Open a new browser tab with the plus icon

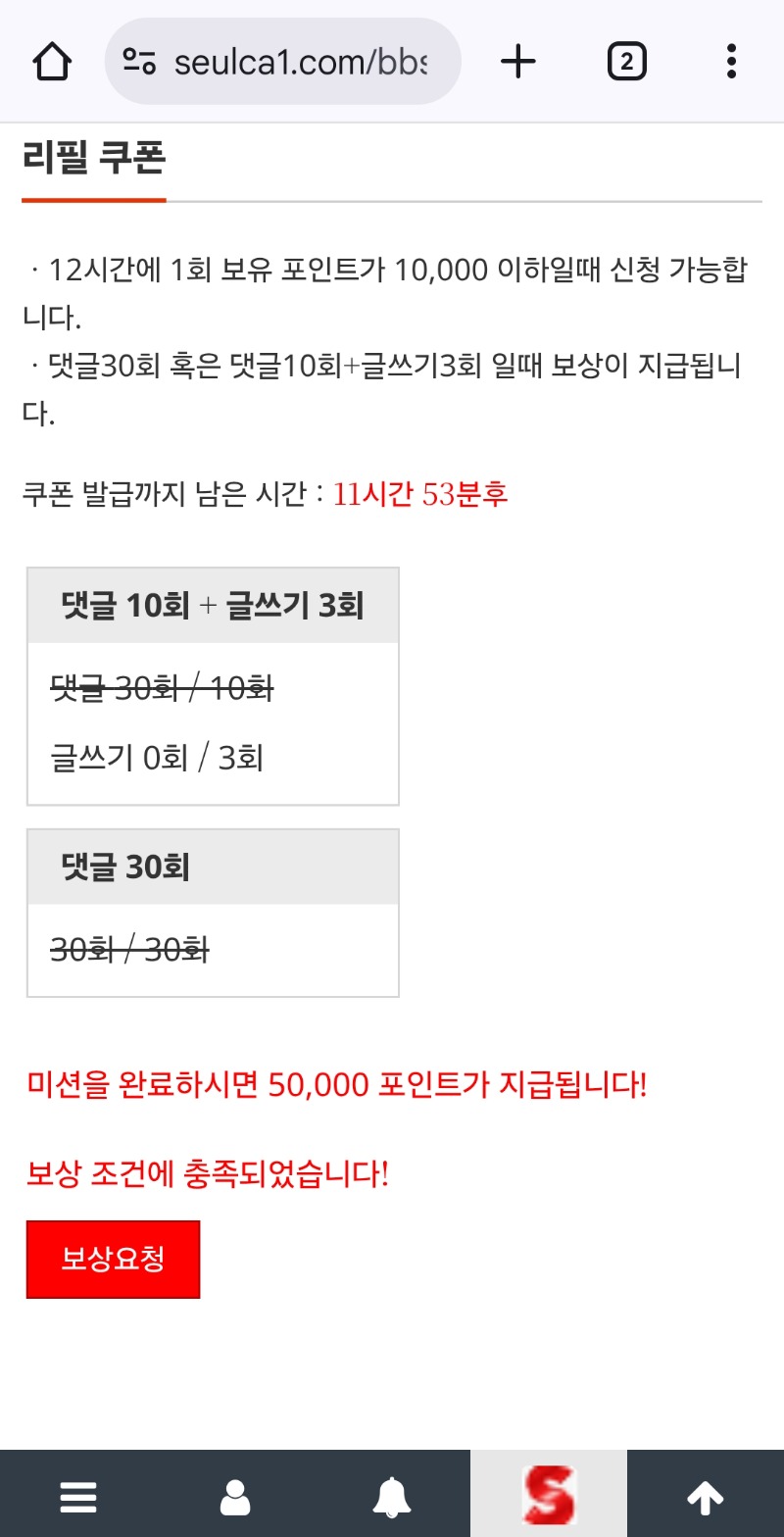(518, 61)
